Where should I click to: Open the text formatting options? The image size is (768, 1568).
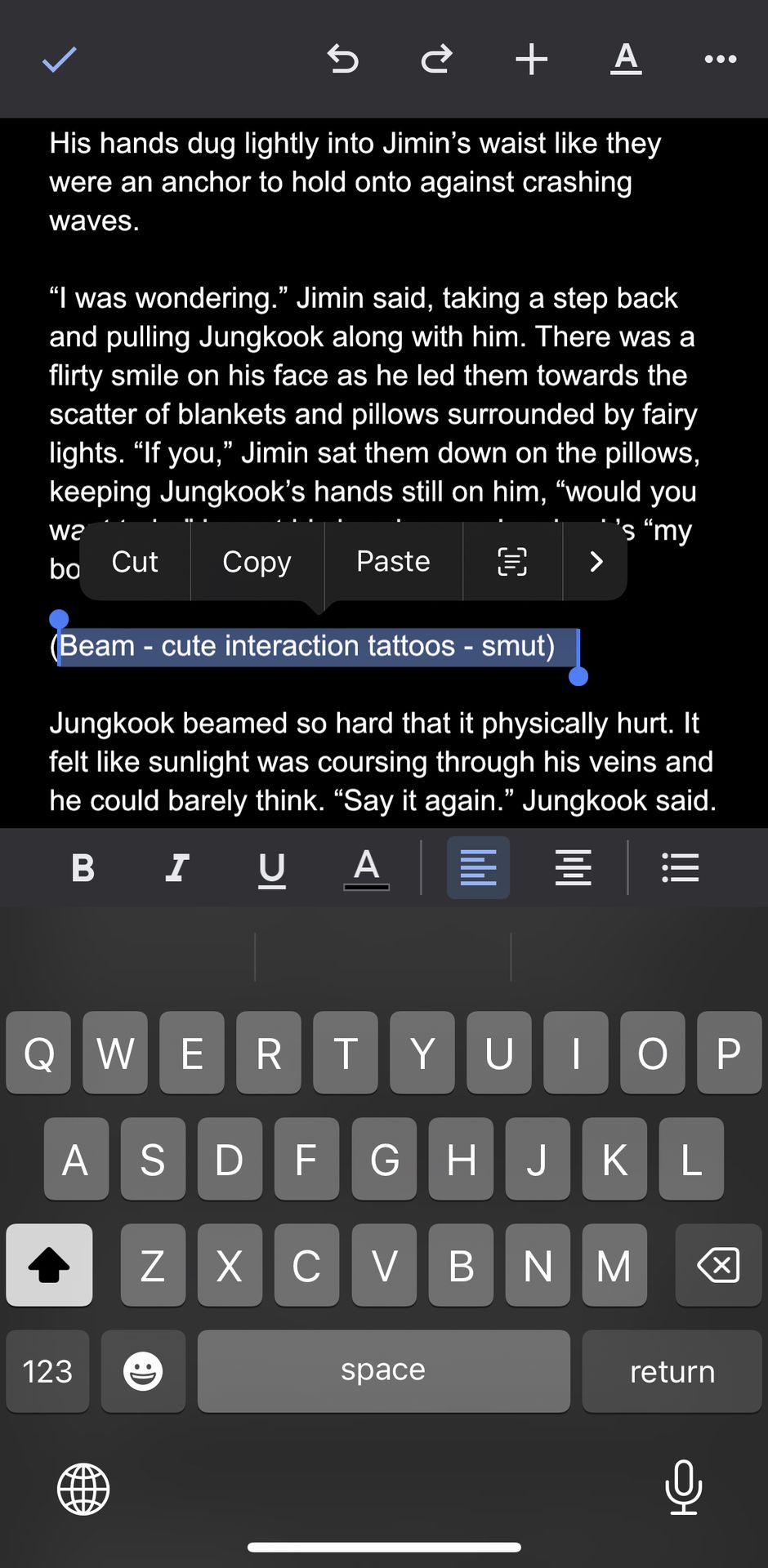pos(626,60)
